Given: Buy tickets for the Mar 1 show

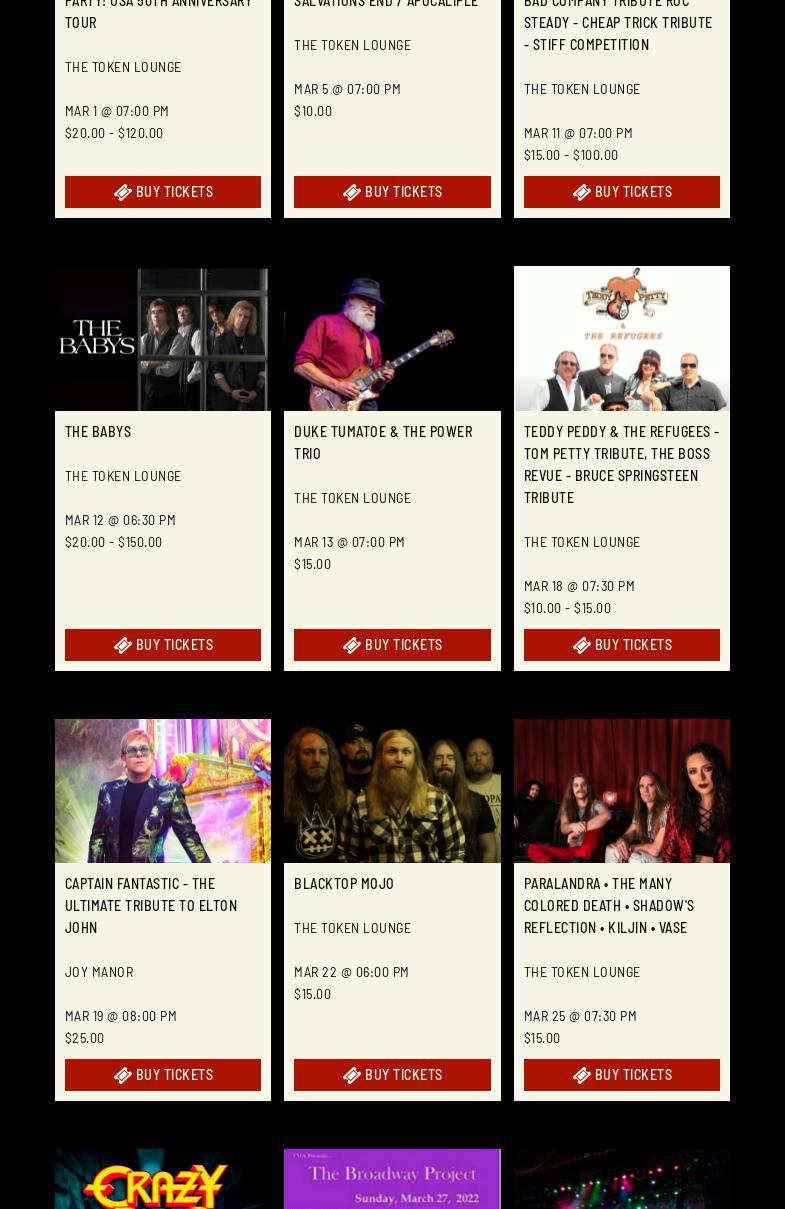Looking at the screenshot, I should pyautogui.click(x=163, y=192).
